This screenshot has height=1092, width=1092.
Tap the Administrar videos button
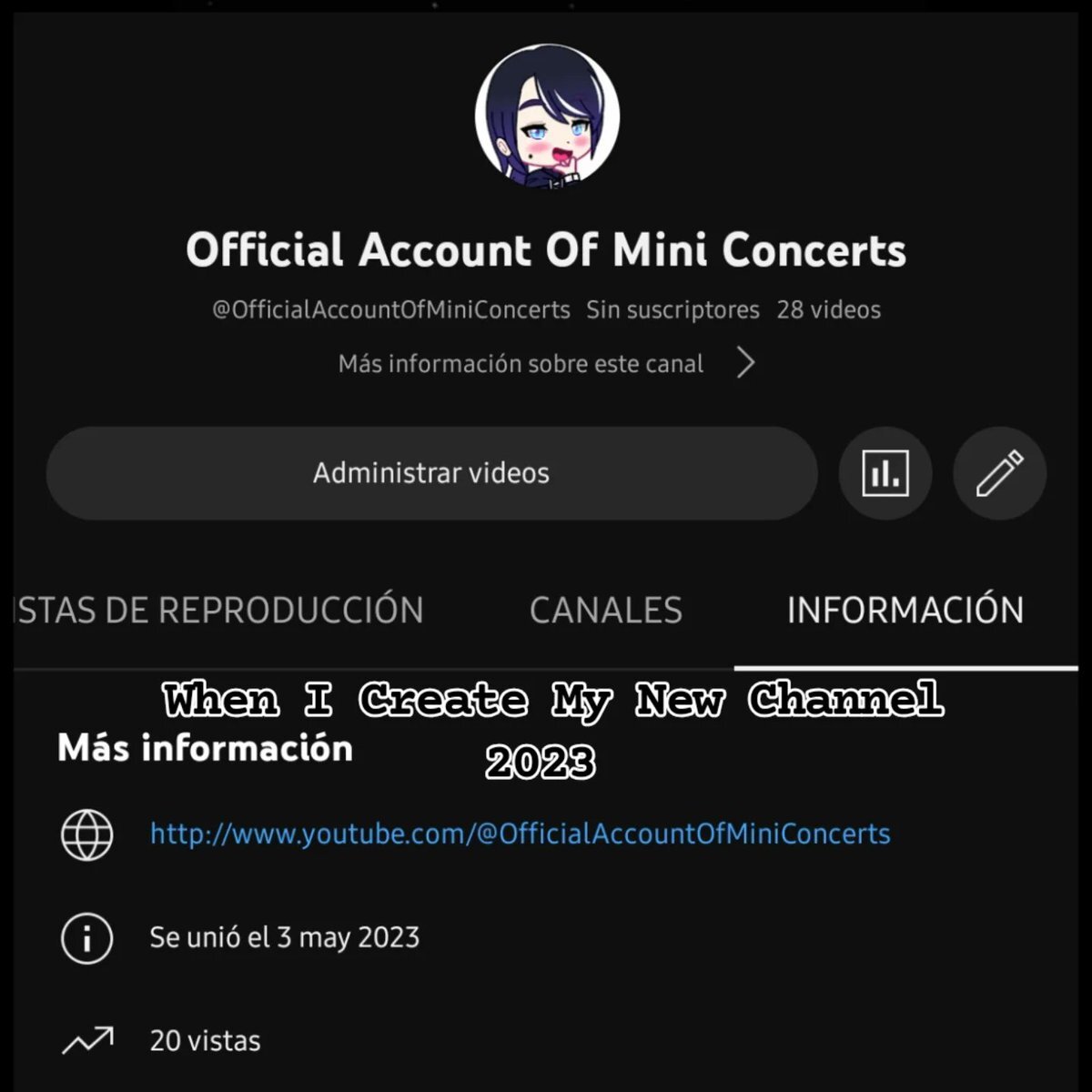click(431, 473)
